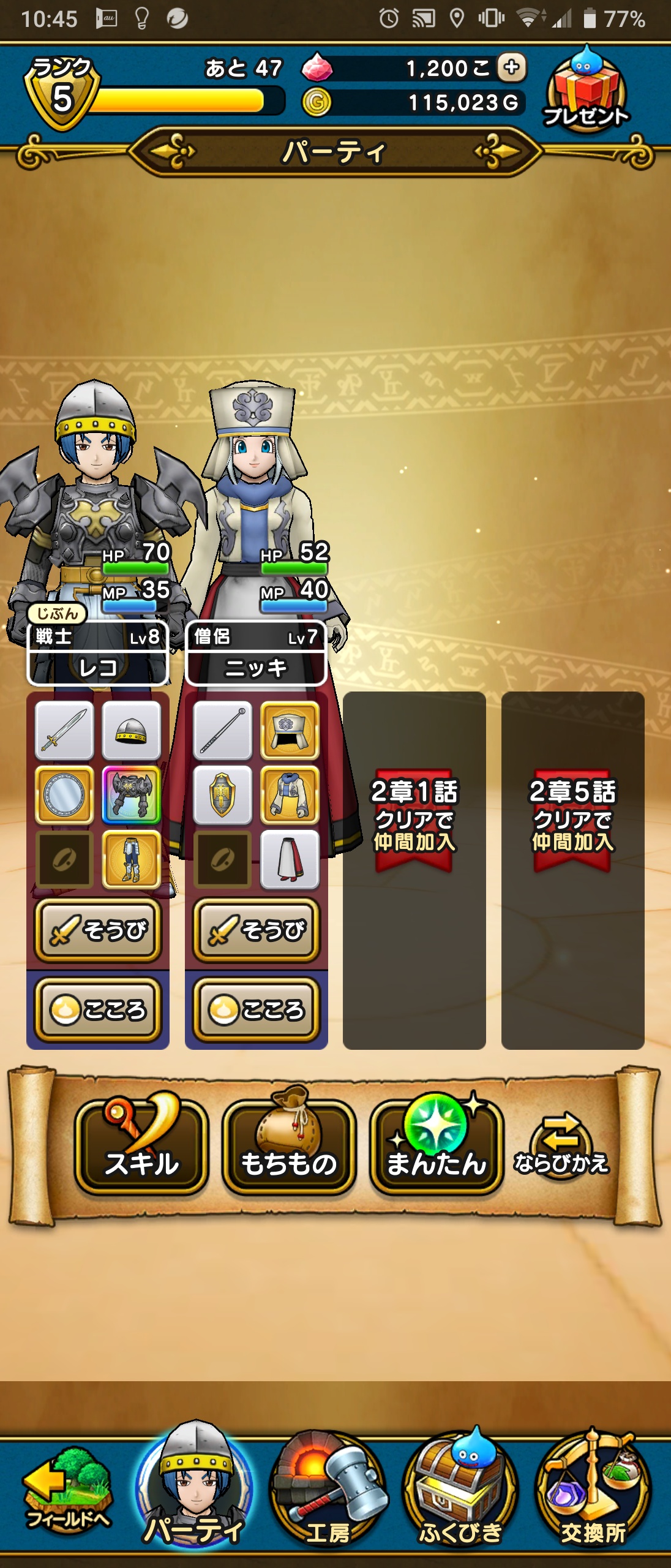The width and height of the screenshot is (671, 1568).
Task: Open レコ's こころ button
Action: pos(98,1009)
